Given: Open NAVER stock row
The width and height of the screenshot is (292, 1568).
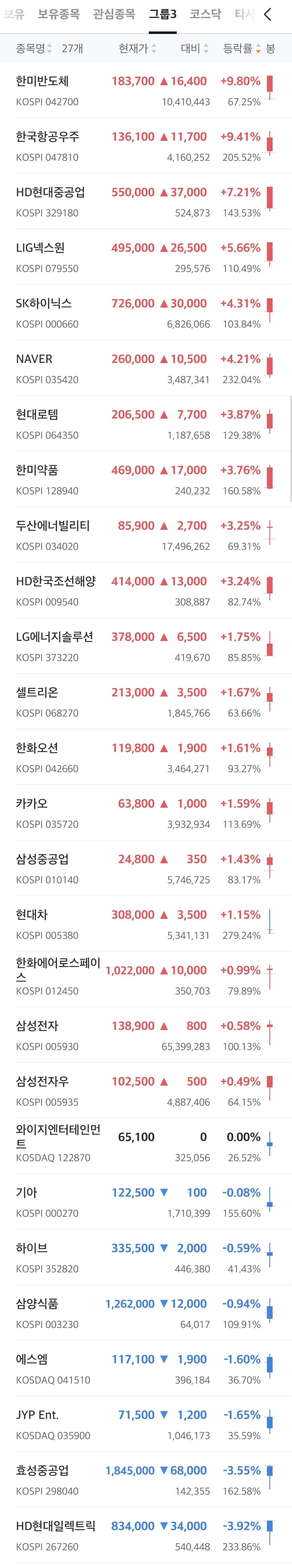Looking at the screenshot, I should click(146, 368).
